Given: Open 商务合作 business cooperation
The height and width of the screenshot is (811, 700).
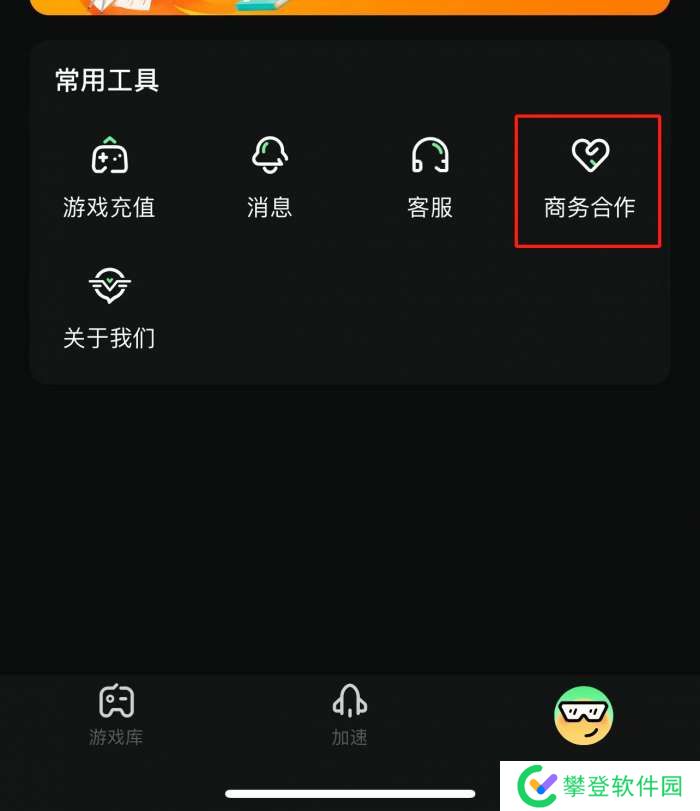Looking at the screenshot, I should pyautogui.click(x=589, y=178).
